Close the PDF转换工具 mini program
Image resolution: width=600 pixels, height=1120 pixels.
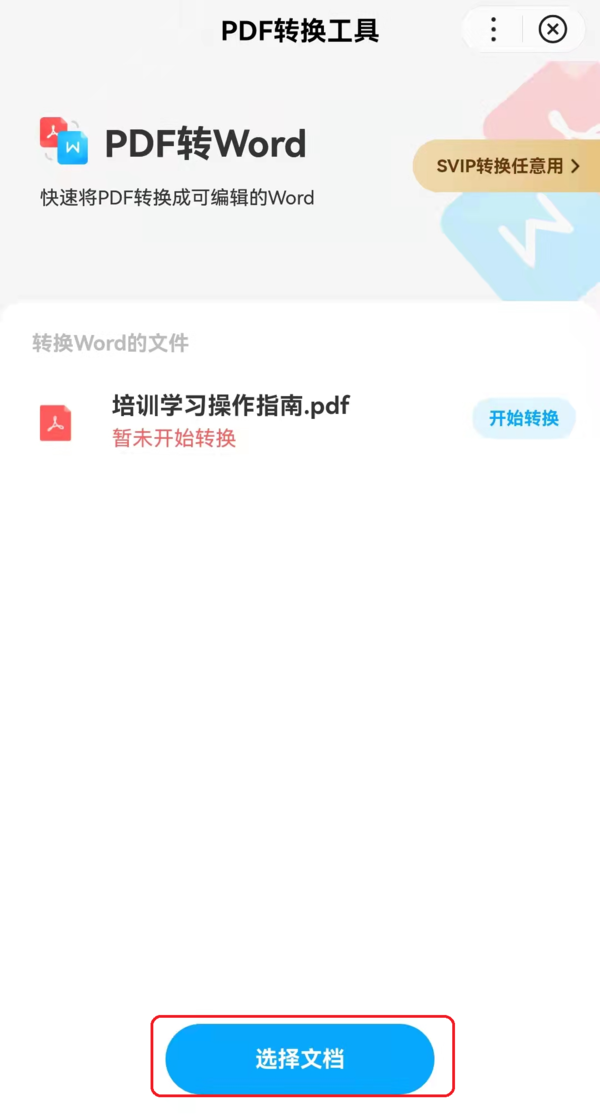pos(552,30)
